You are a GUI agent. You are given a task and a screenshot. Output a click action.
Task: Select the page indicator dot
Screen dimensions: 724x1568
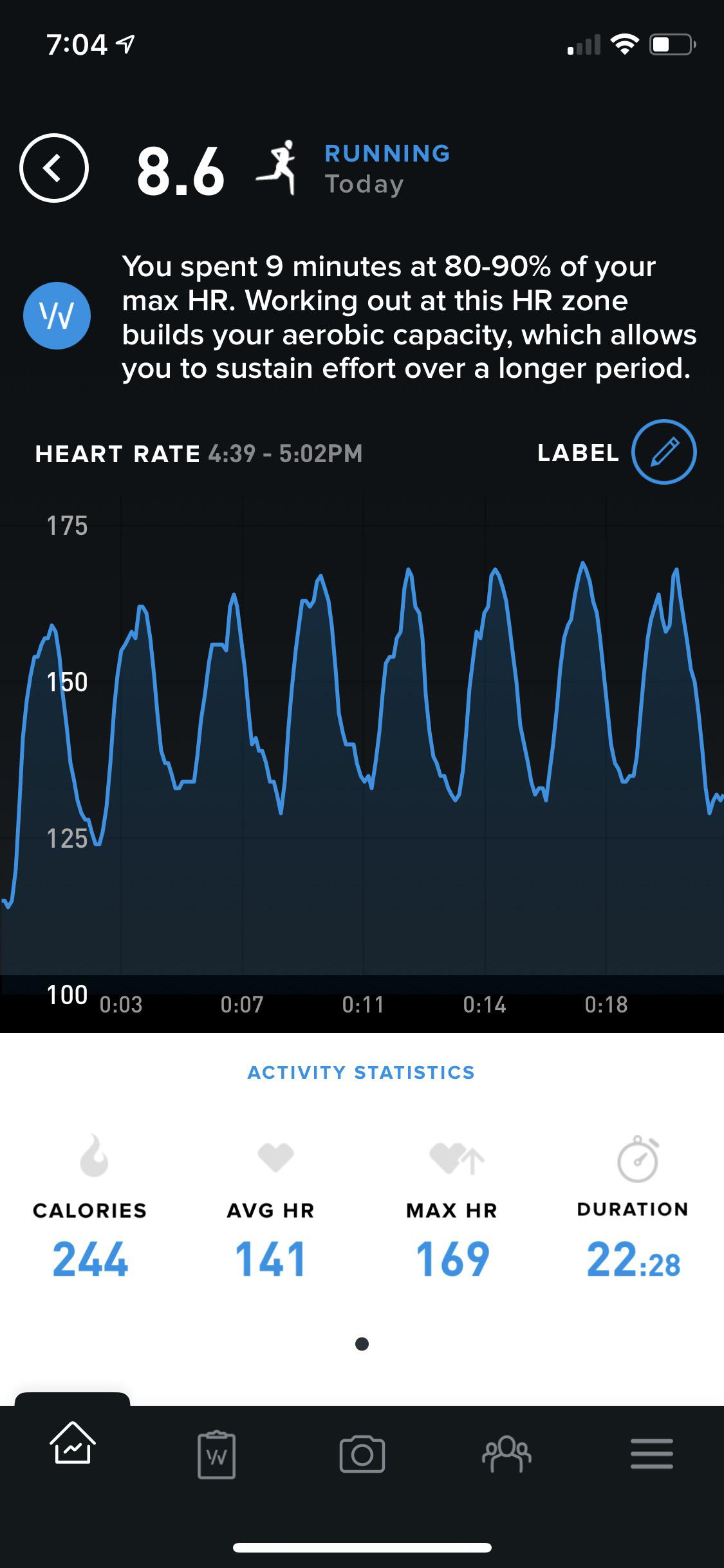[x=362, y=1343]
